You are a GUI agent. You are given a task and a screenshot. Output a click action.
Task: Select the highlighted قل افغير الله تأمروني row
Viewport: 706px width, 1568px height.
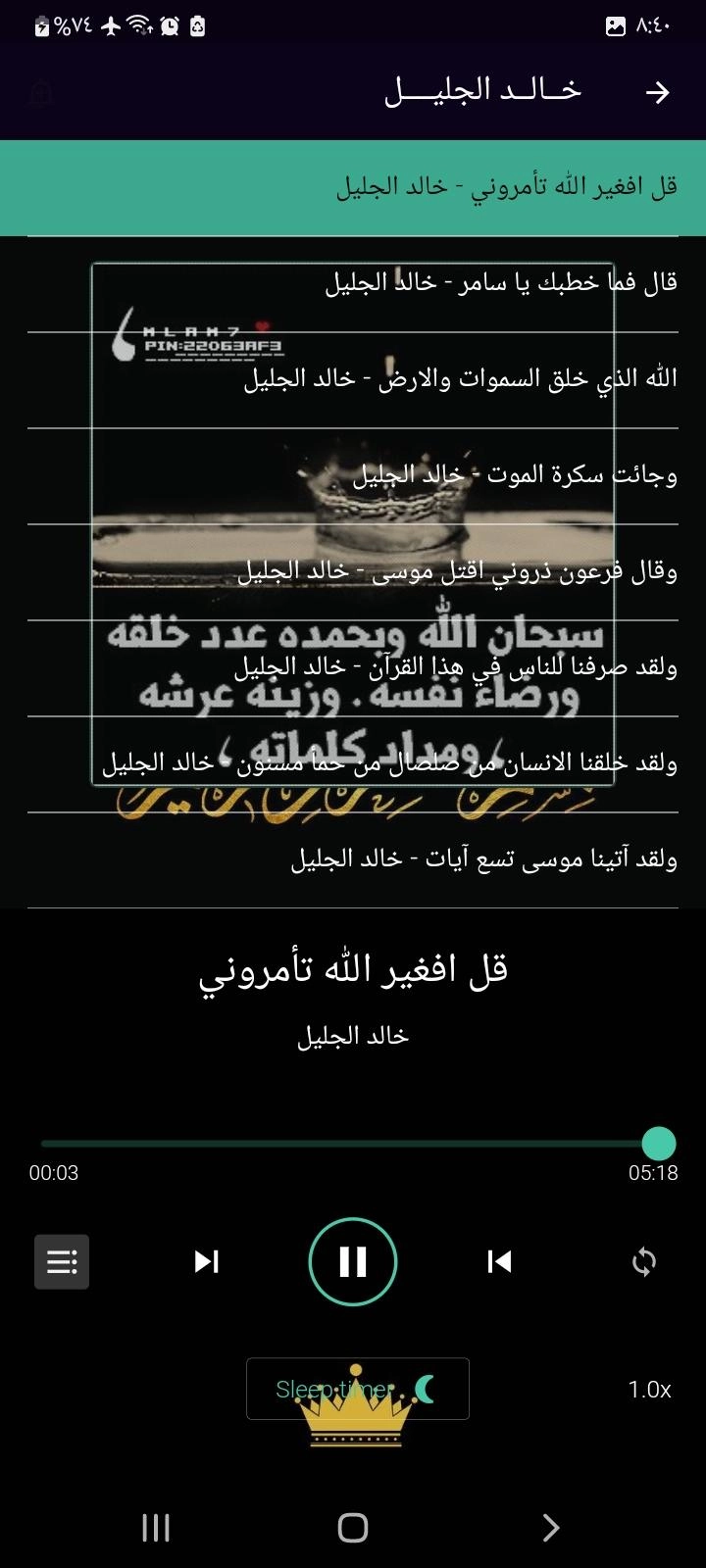[x=506, y=187]
